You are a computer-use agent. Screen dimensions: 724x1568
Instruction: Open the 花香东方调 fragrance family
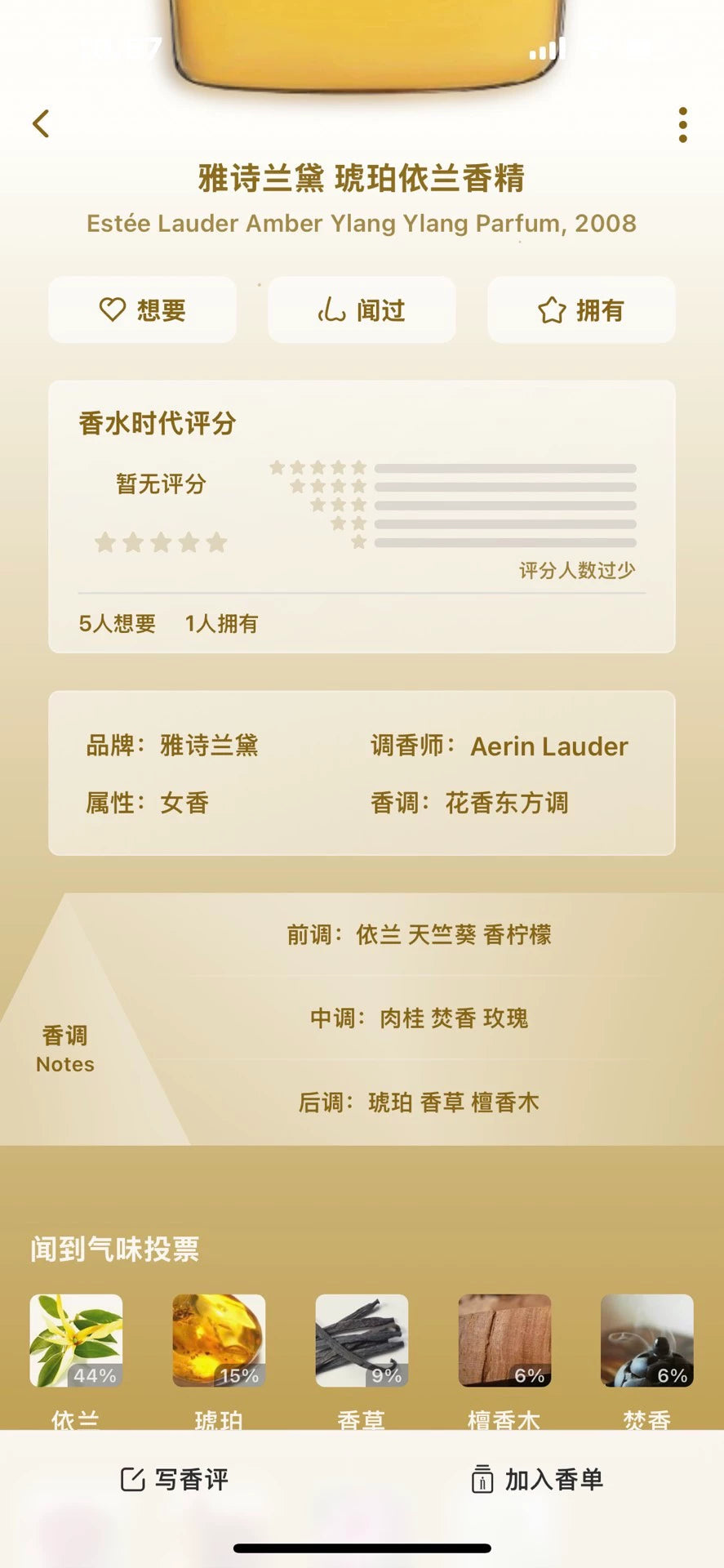point(506,803)
